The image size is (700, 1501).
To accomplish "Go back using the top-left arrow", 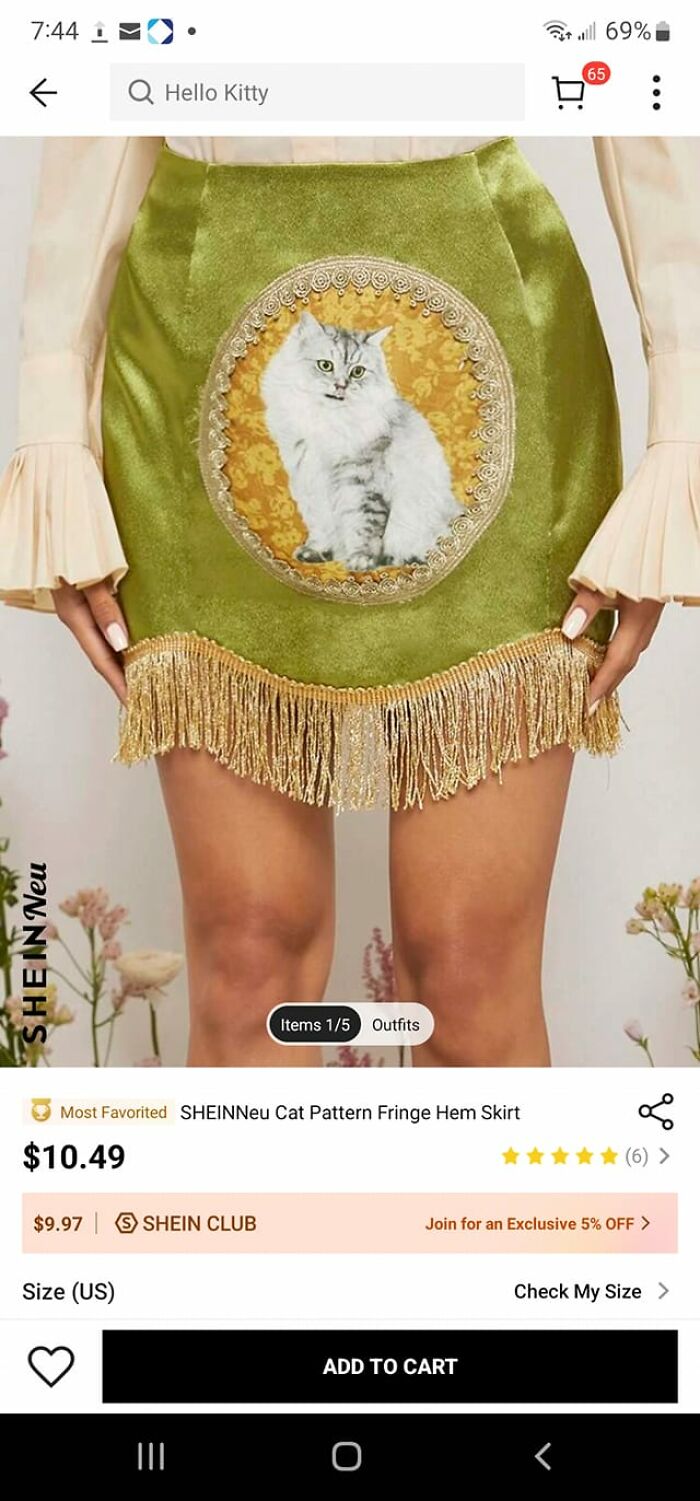I will 43,93.
